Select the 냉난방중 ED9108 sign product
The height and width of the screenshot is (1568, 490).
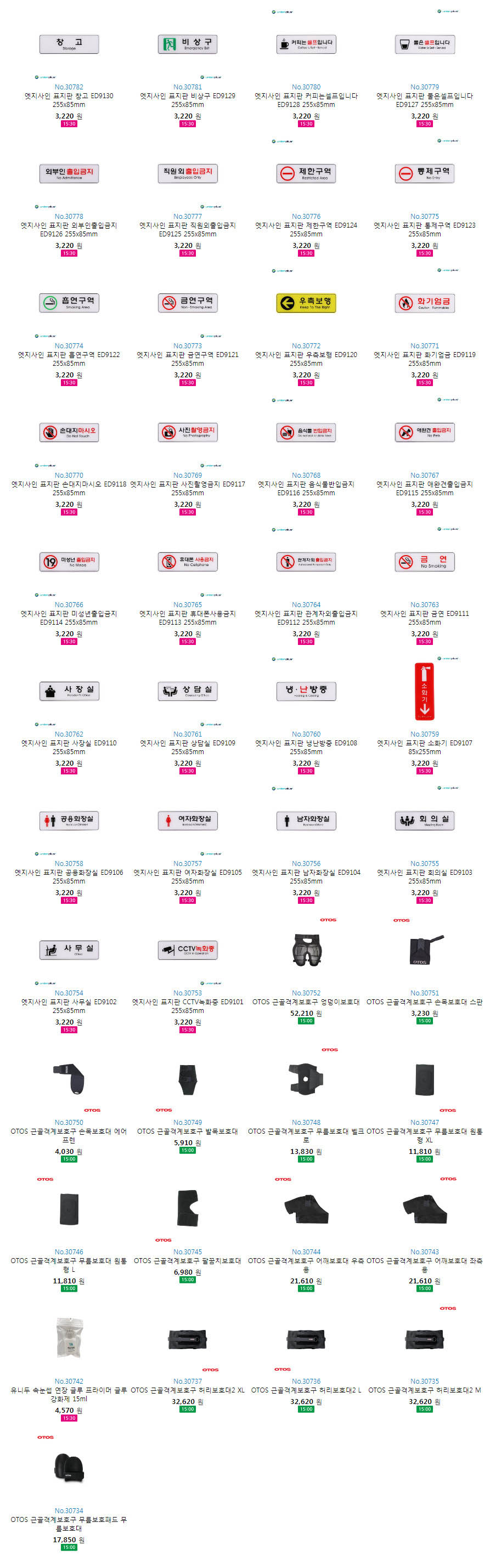306,691
